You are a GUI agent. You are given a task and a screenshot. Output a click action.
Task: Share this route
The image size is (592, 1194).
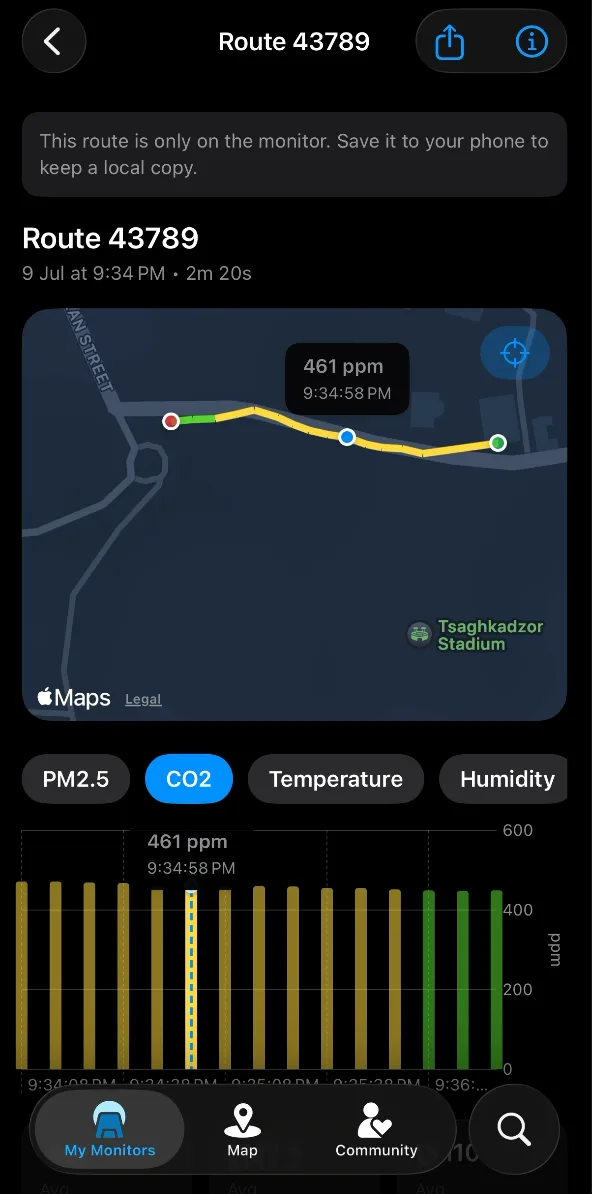[450, 41]
